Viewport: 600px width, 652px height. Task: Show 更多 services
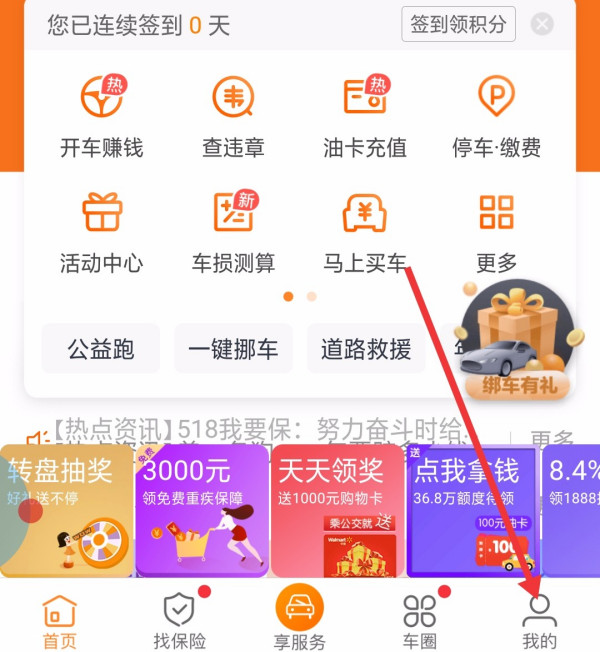coord(496,232)
